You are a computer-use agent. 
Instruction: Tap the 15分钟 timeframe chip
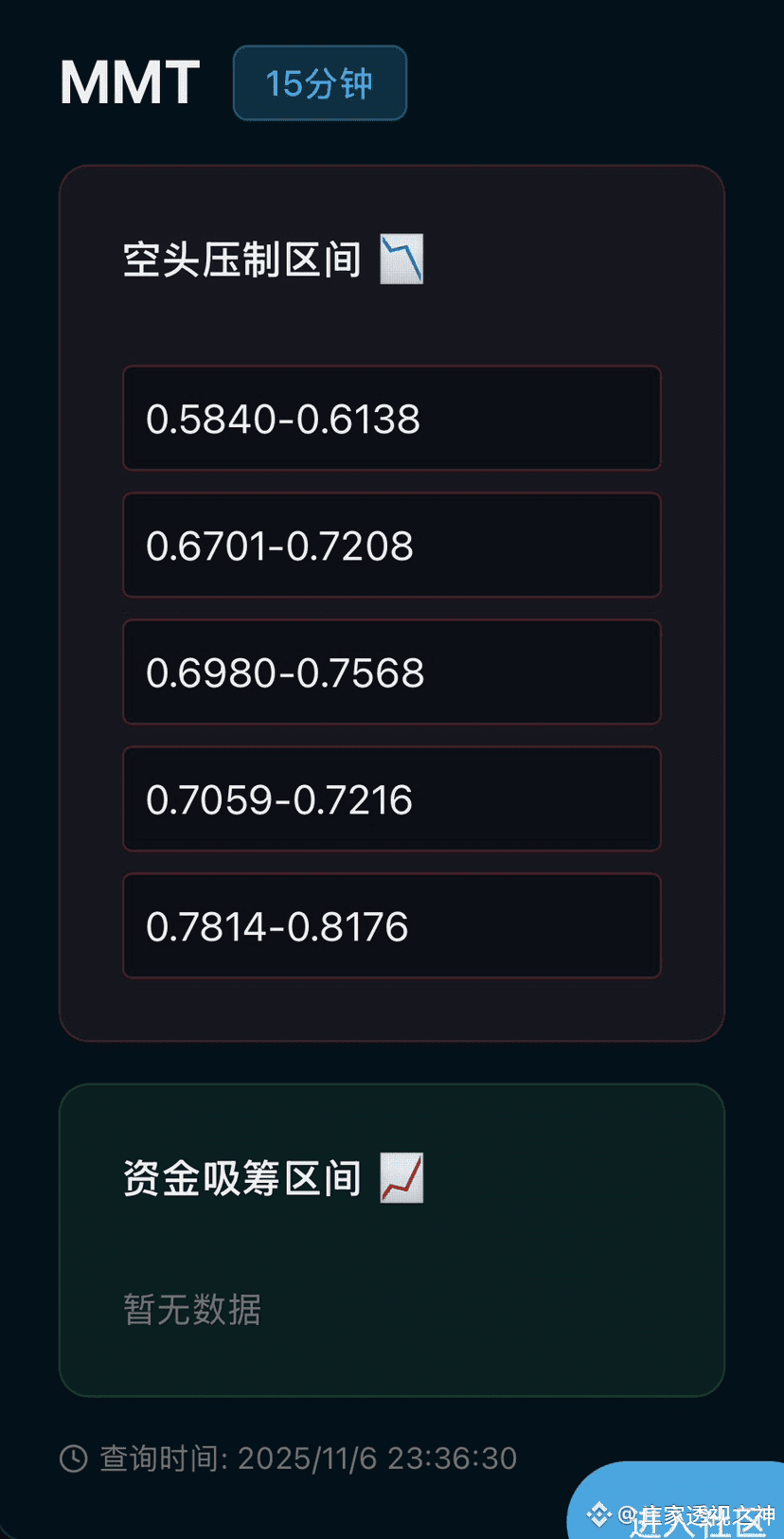(320, 83)
